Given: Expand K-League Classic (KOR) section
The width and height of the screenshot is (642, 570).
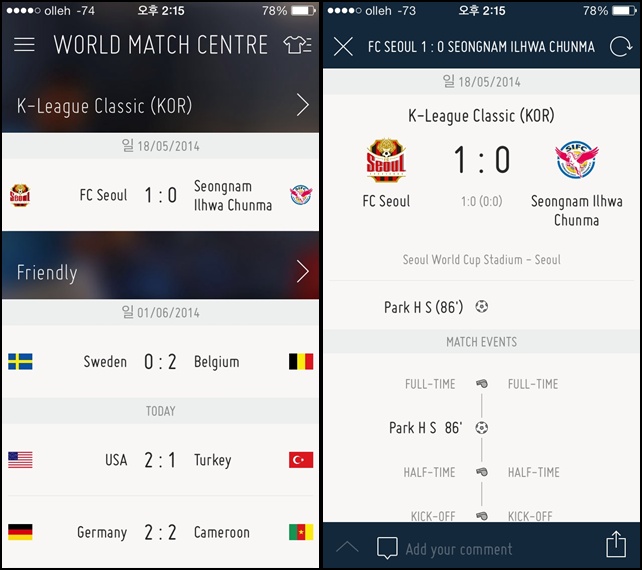Looking at the screenshot, I should tap(302, 105).
